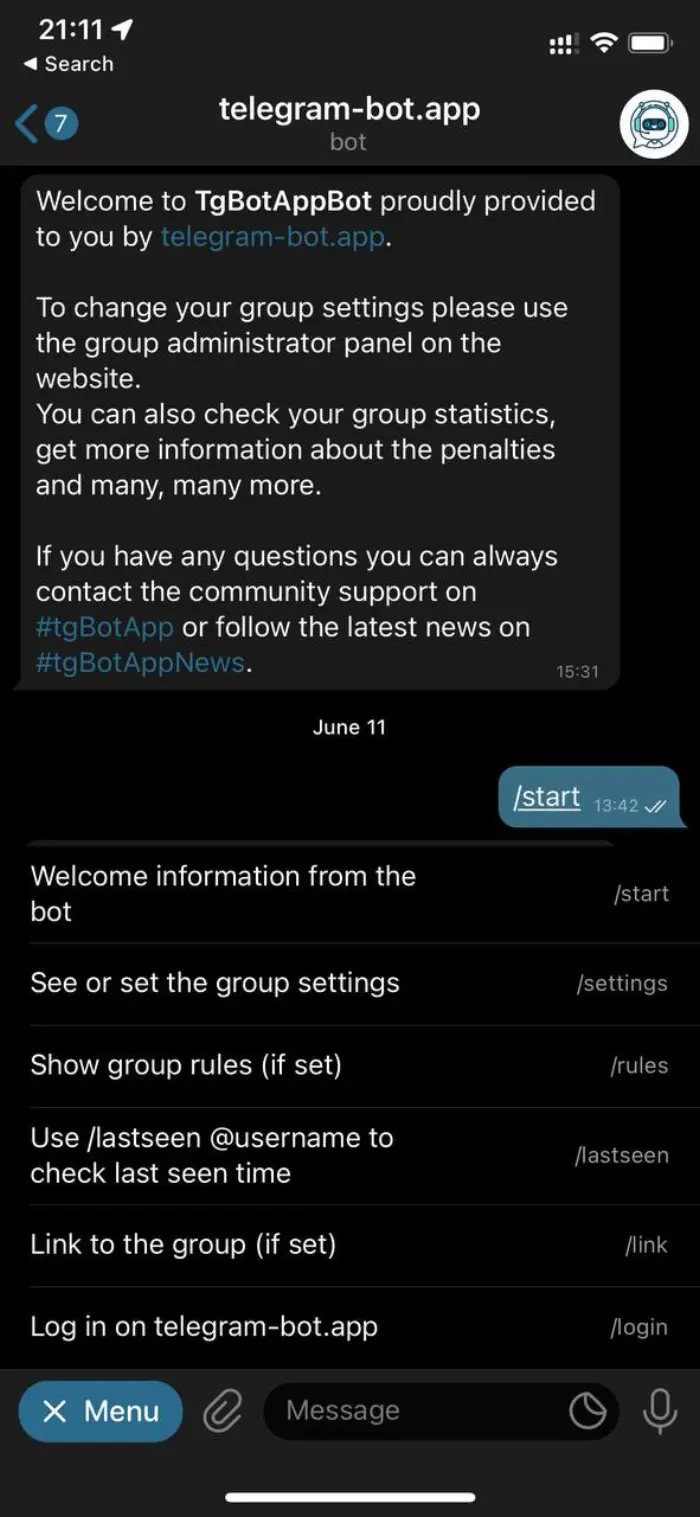The image size is (700, 1517).
Task: Return to Search via the status bar
Action: [68, 64]
